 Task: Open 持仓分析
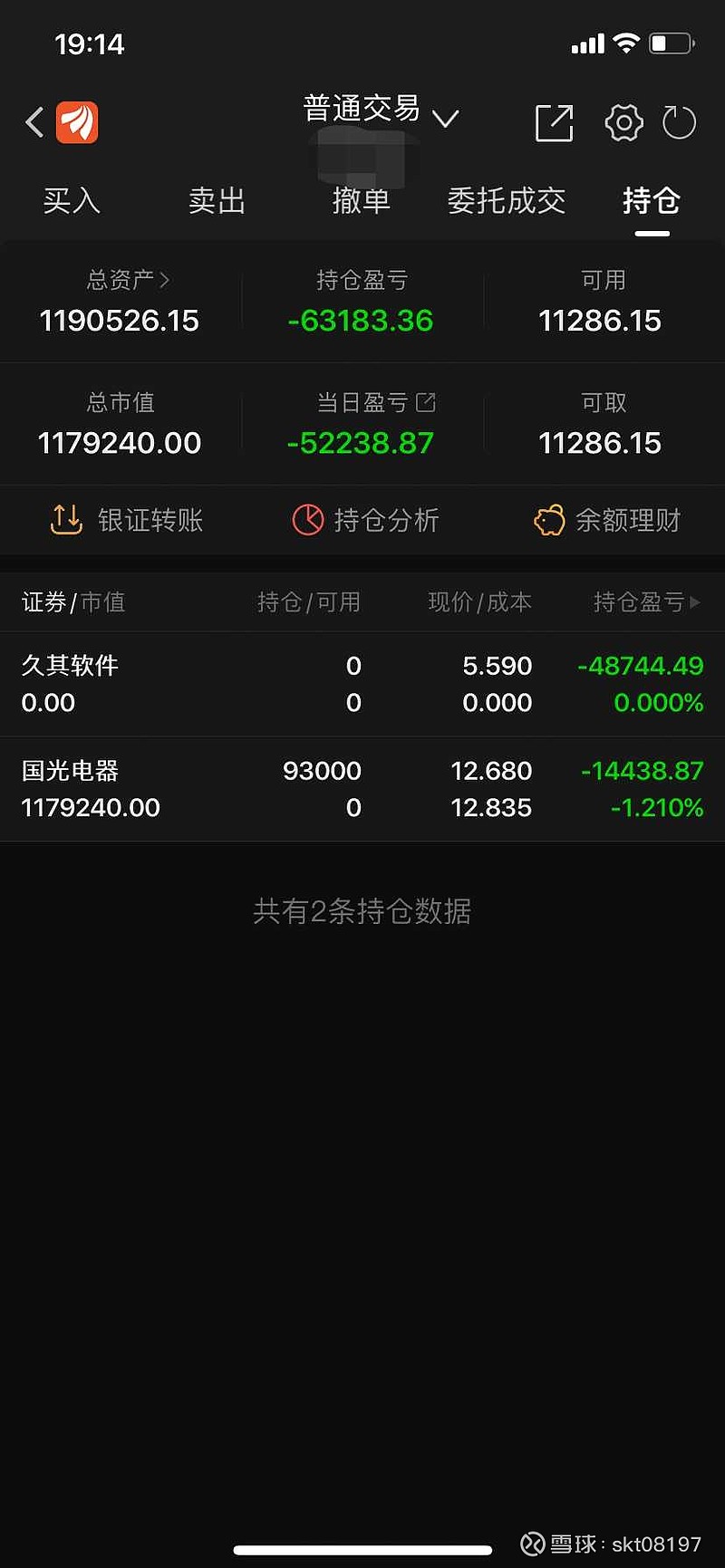[365, 520]
